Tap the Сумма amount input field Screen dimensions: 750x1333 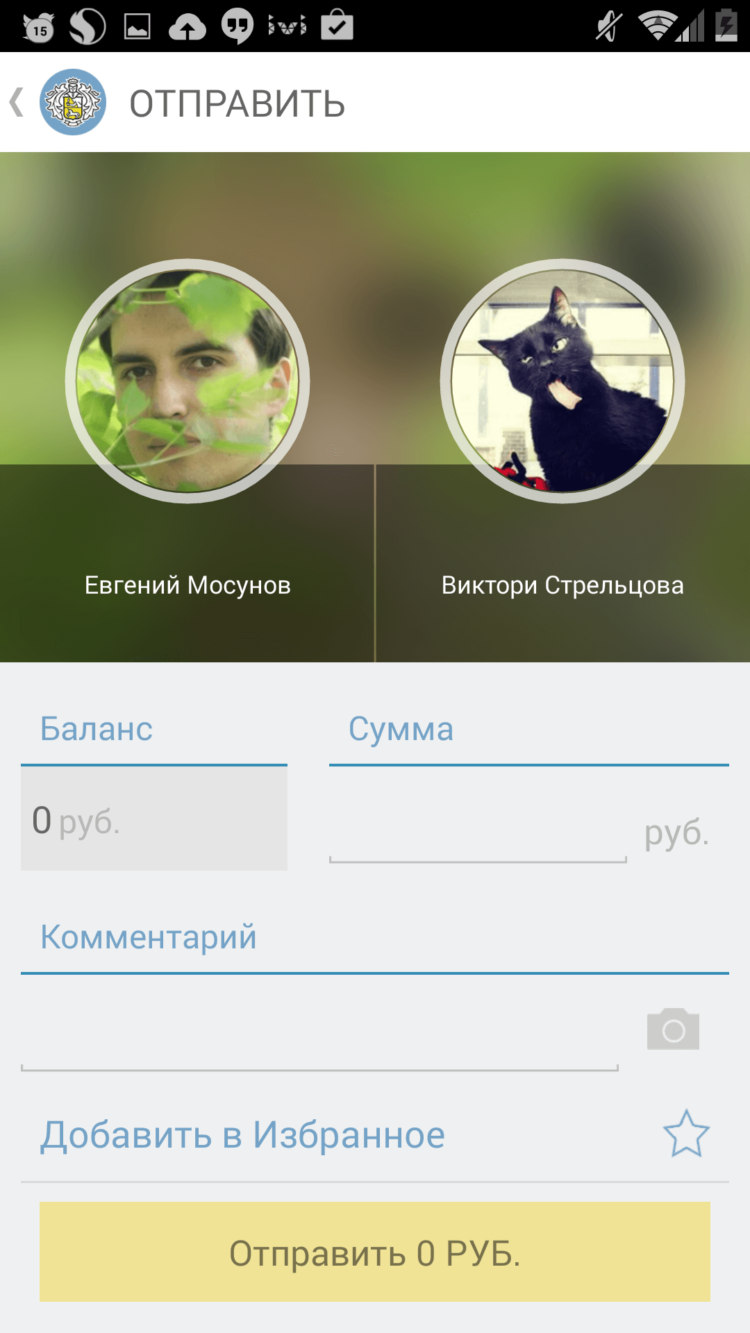478,830
